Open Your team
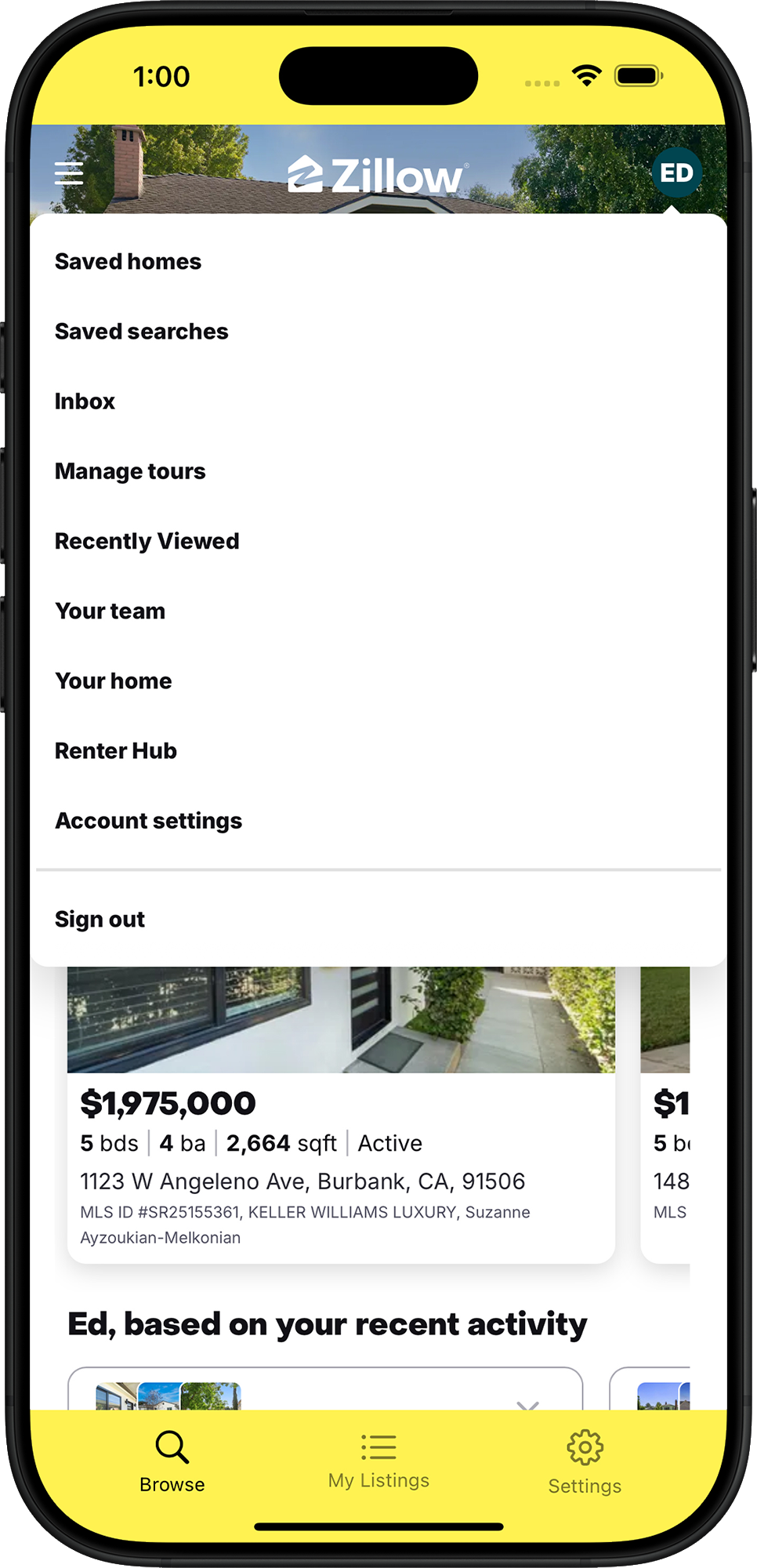 click(110, 611)
